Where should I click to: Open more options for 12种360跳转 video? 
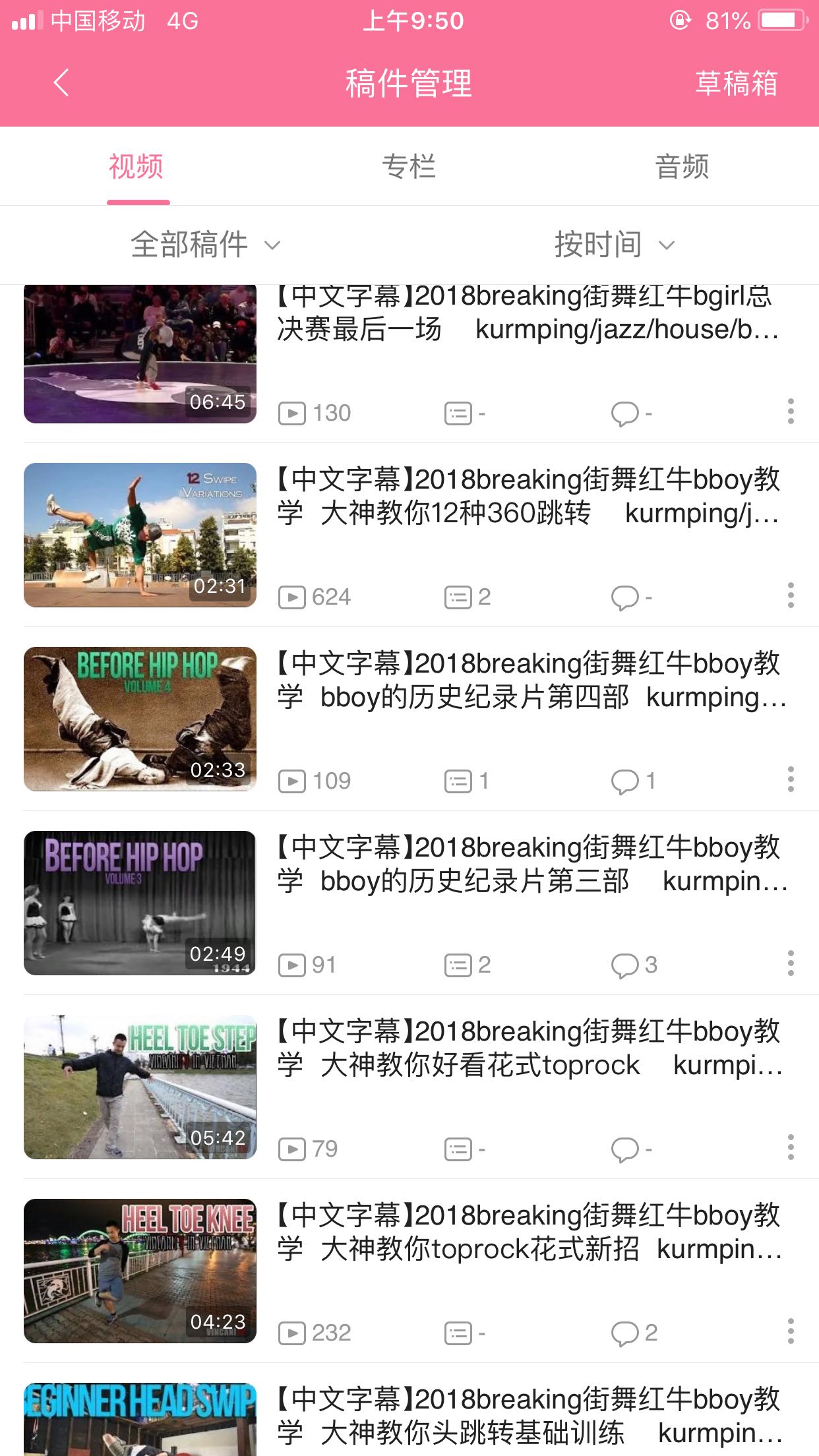coord(791,595)
